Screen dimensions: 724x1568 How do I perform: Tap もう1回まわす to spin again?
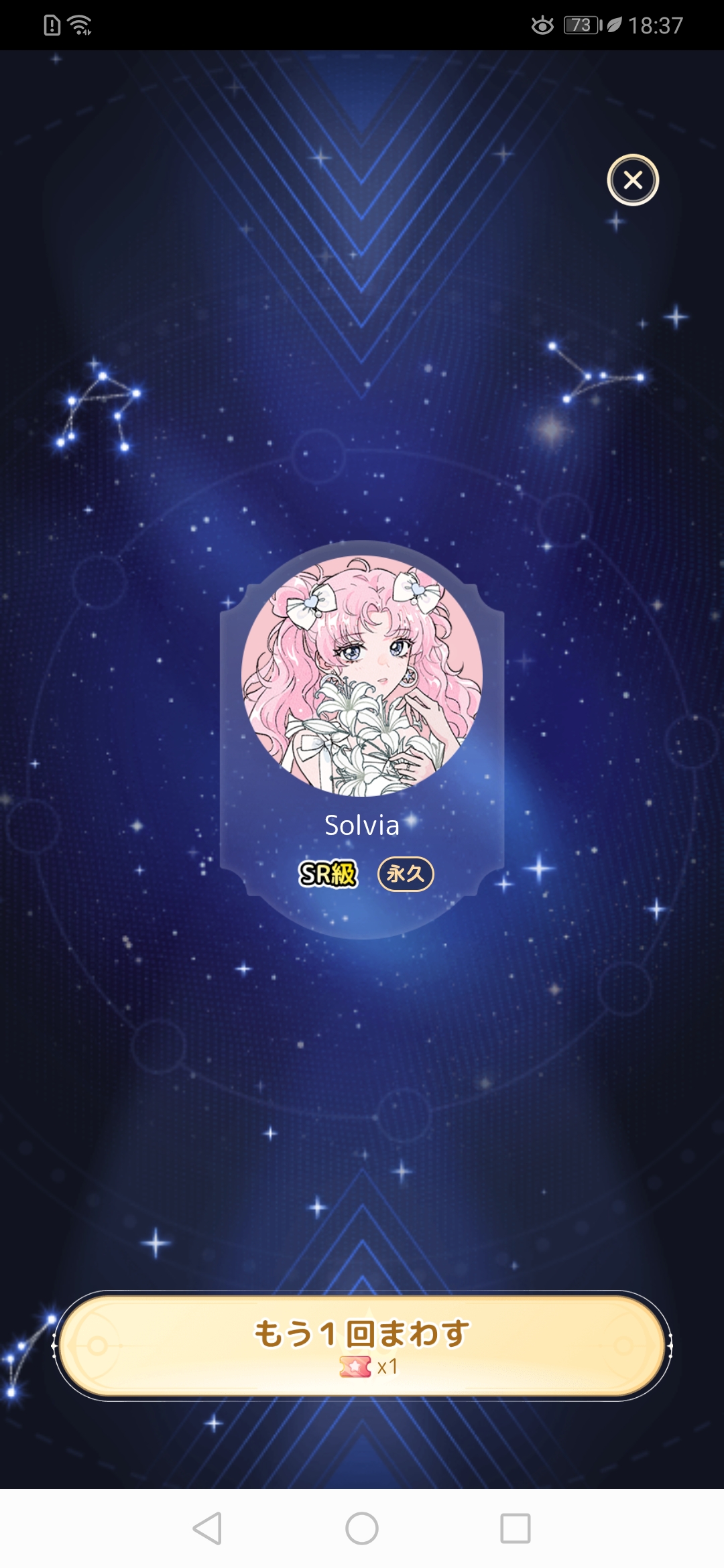[362, 1346]
